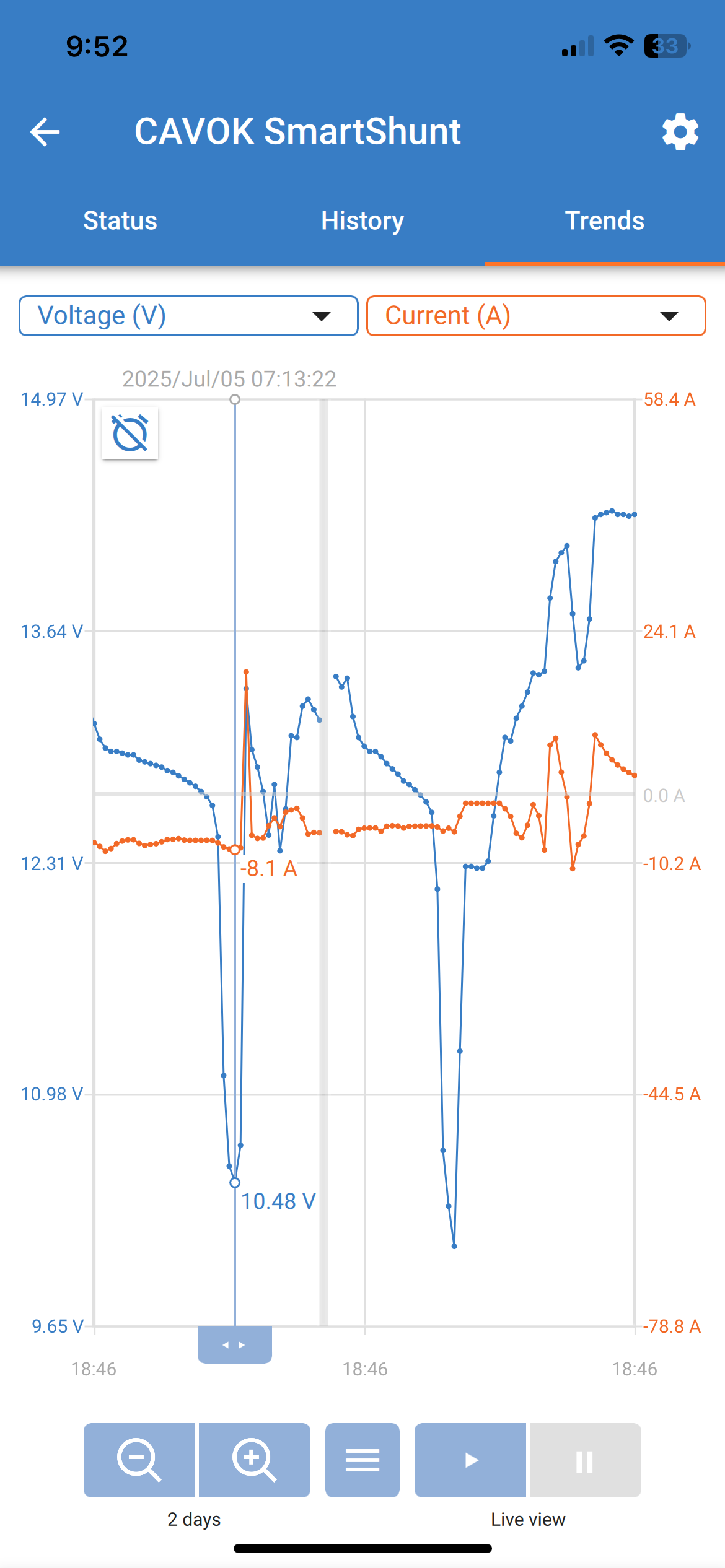The width and height of the screenshot is (725, 1568).
Task: Tap the crossed-out alarm clock icon
Action: click(x=130, y=433)
